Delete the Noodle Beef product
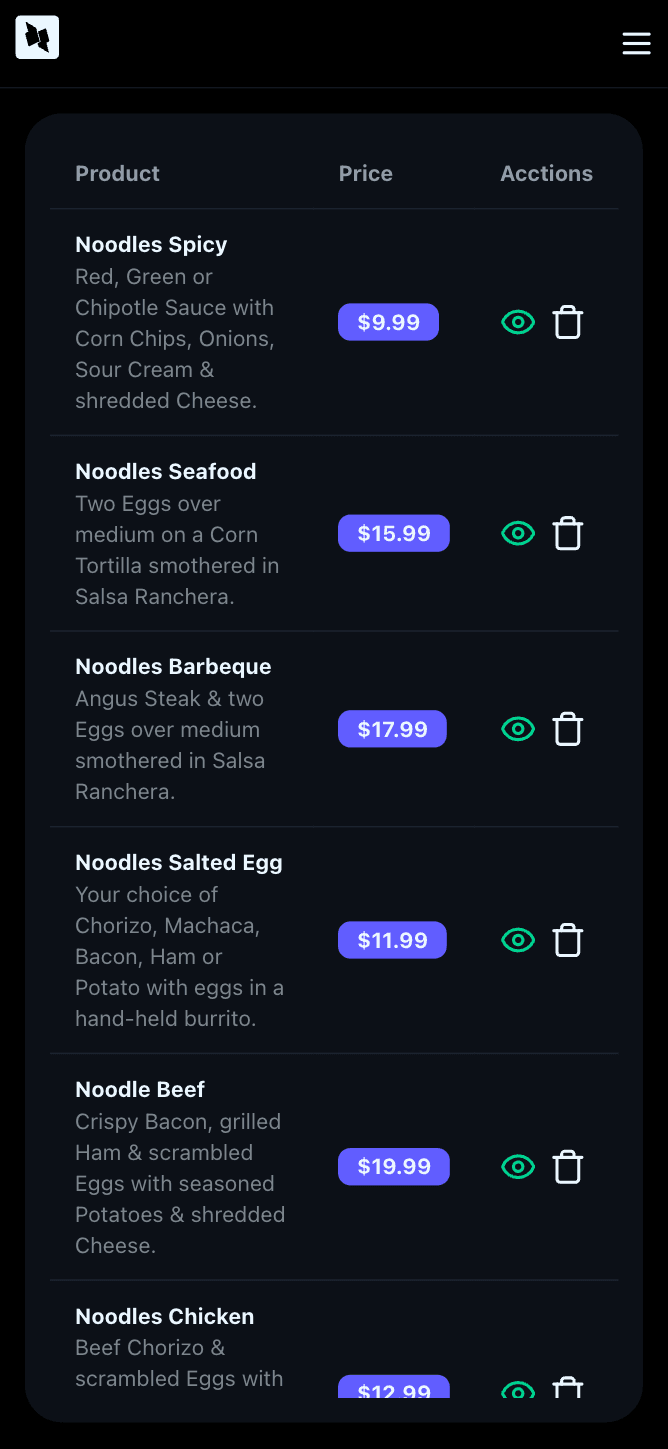 click(x=568, y=1167)
